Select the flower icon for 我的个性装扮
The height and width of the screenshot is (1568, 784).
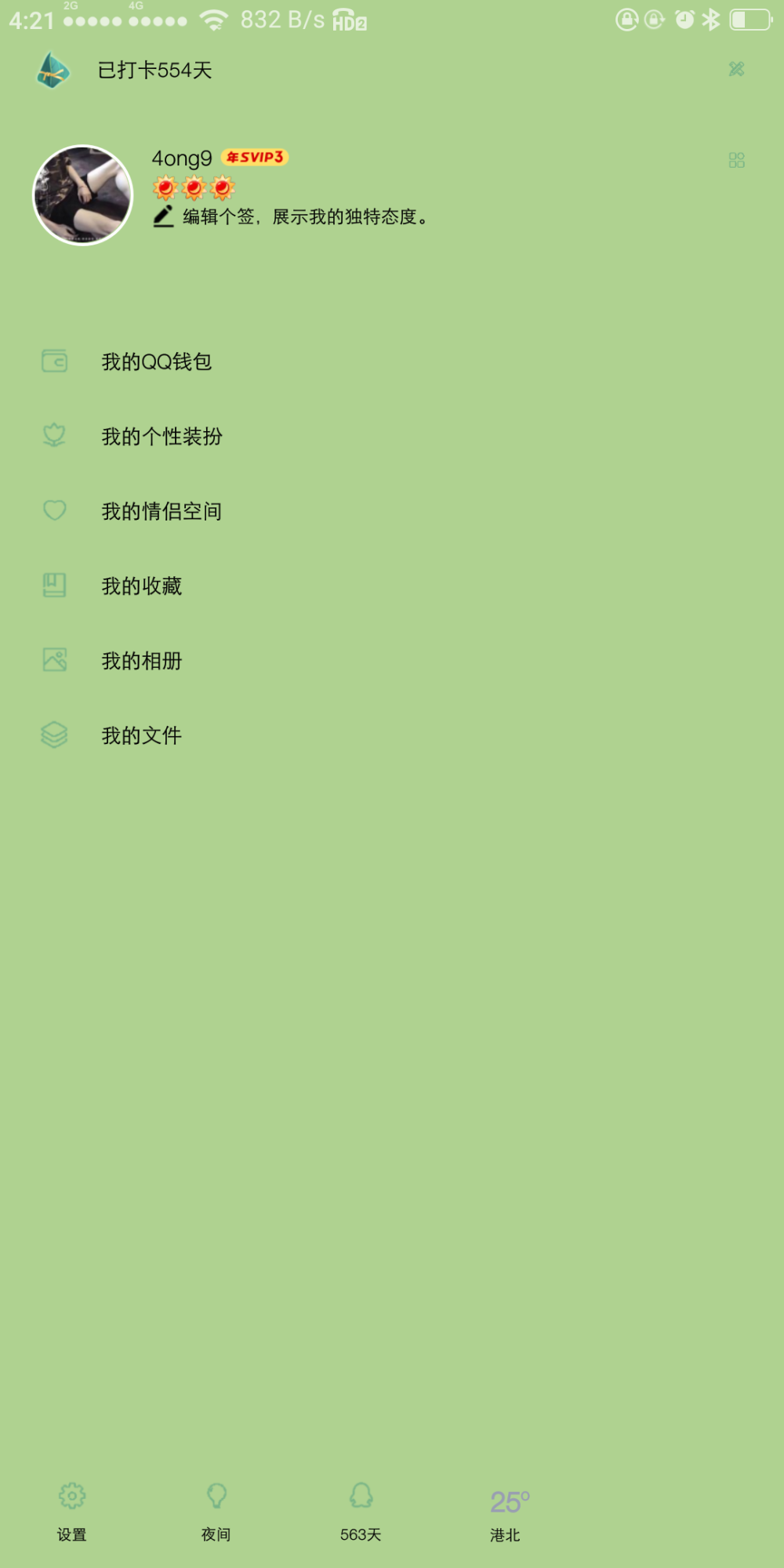point(53,436)
